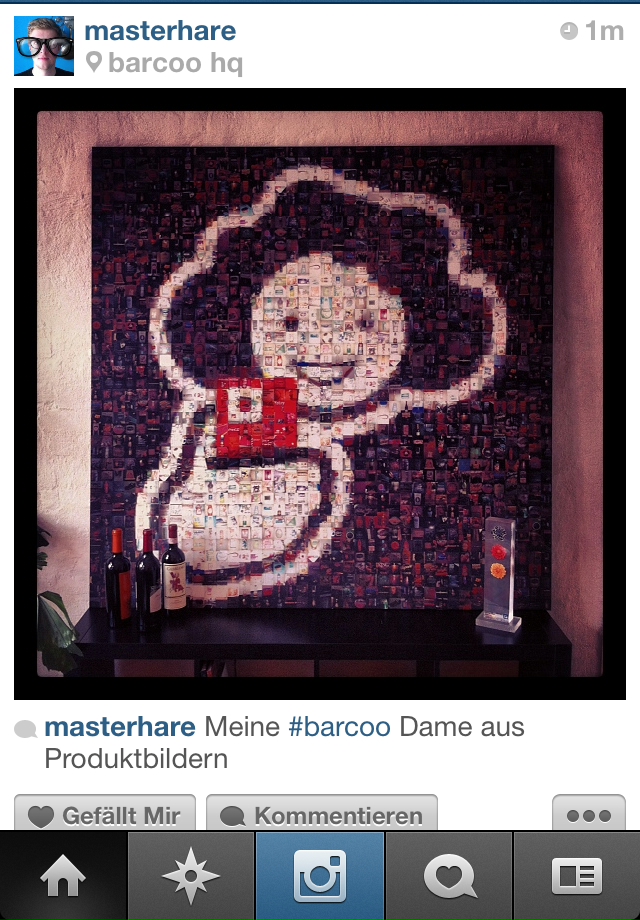The width and height of the screenshot is (640, 920).
Task: Open masterhare's profile picture
Action: [44, 46]
